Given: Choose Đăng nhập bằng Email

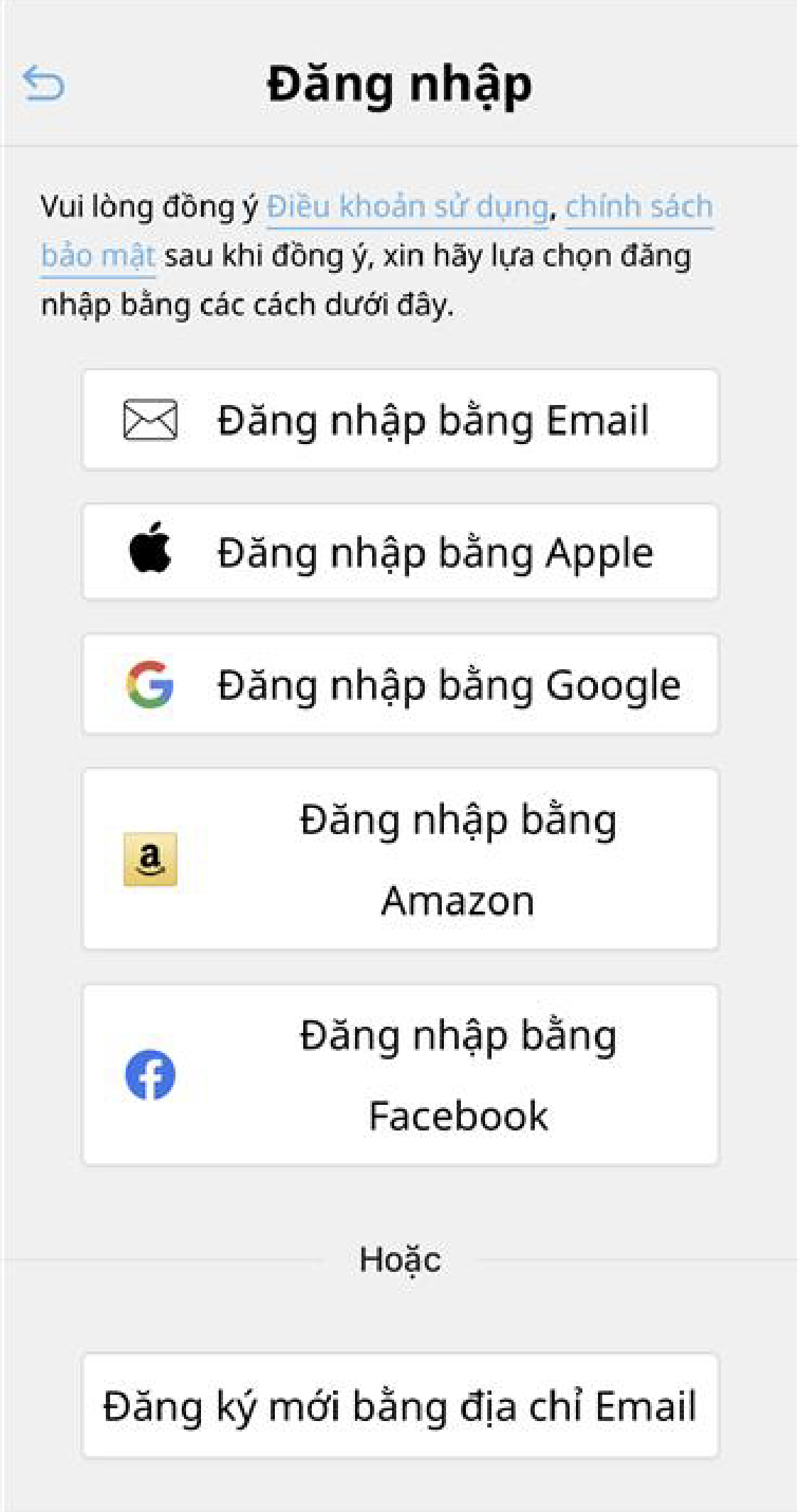Looking at the screenshot, I should [x=401, y=419].
